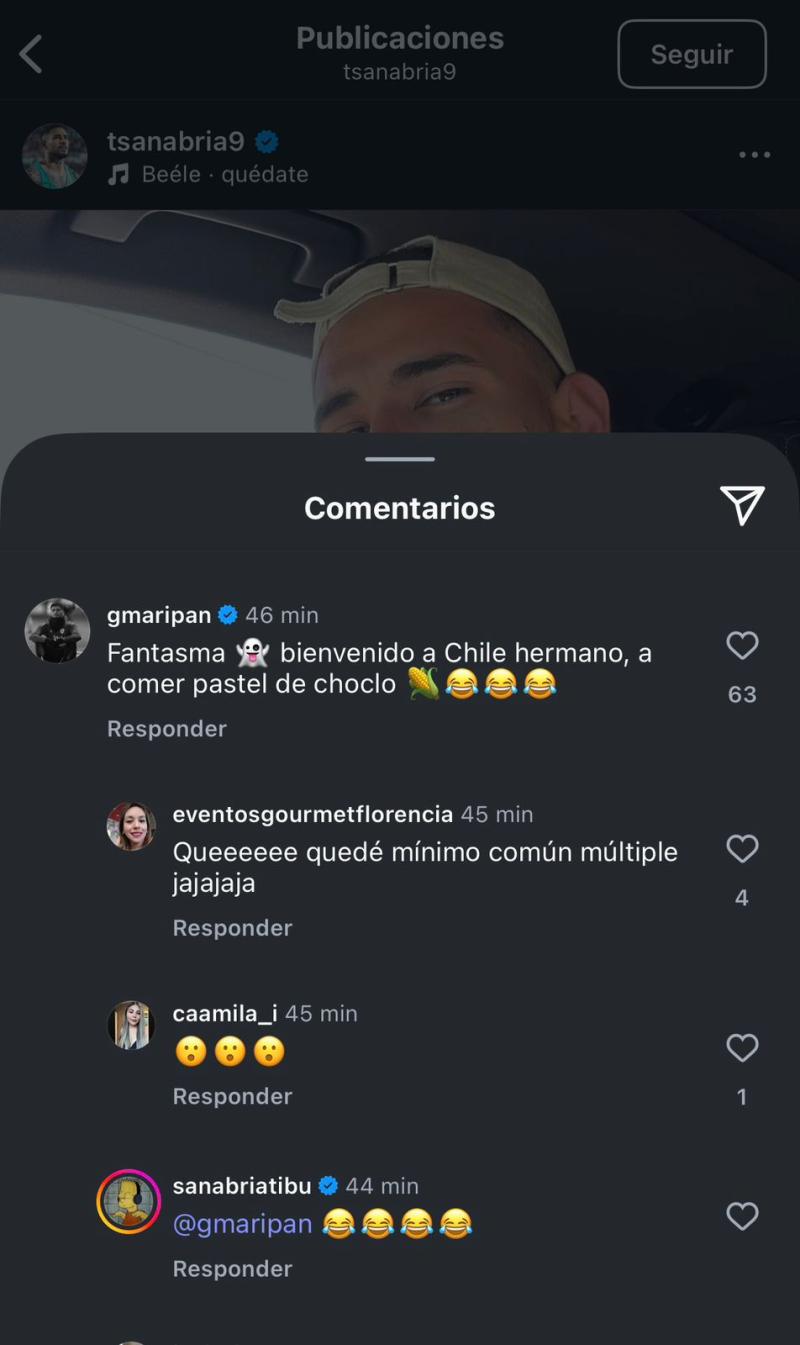Open tsanabria9's profile picture
Viewport: 800px width, 1345px height.
click(x=55, y=156)
